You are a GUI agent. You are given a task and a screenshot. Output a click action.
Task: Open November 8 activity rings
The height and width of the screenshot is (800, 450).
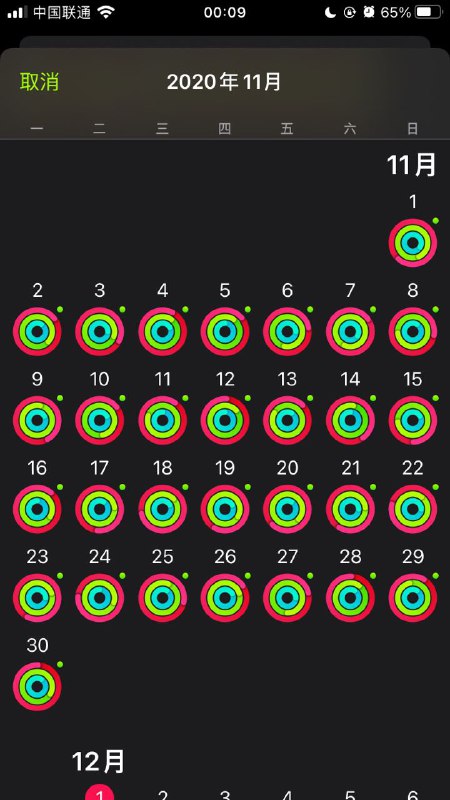[413, 332]
